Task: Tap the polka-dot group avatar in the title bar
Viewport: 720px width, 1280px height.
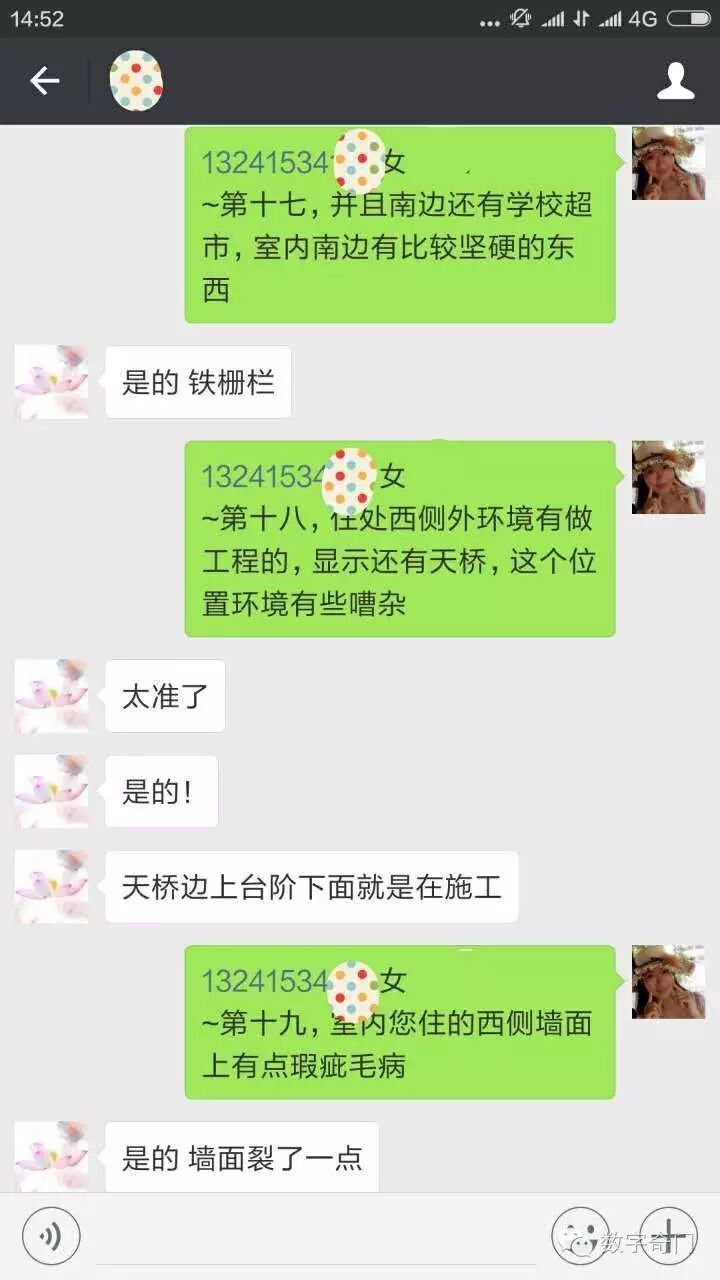Action: point(135,81)
